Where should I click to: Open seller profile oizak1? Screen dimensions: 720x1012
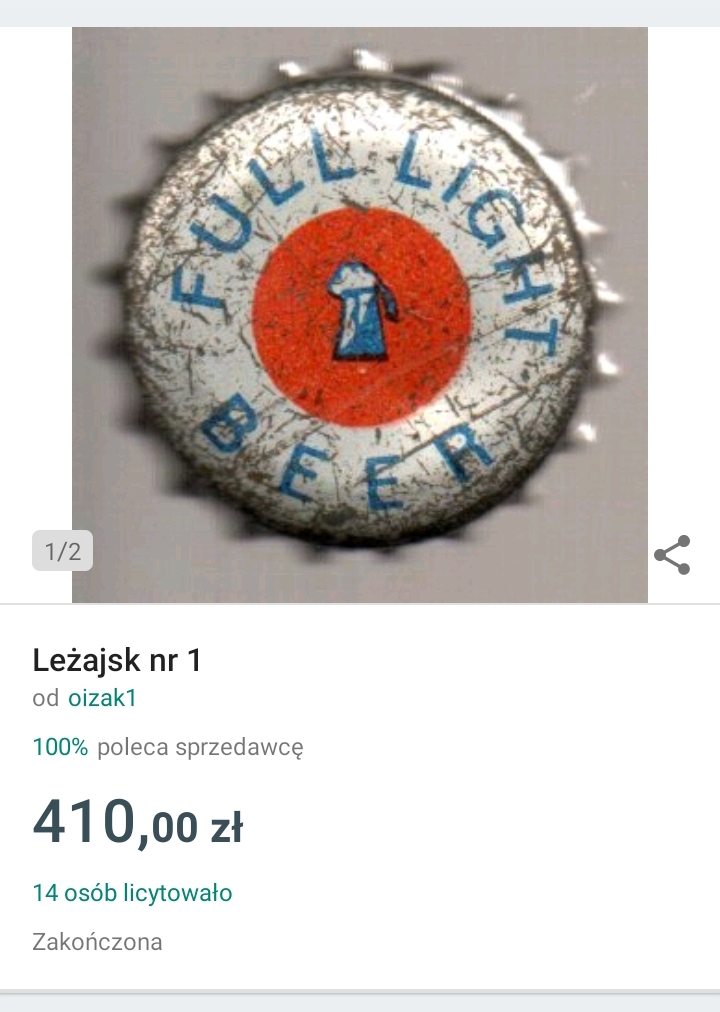(x=102, y=699)
